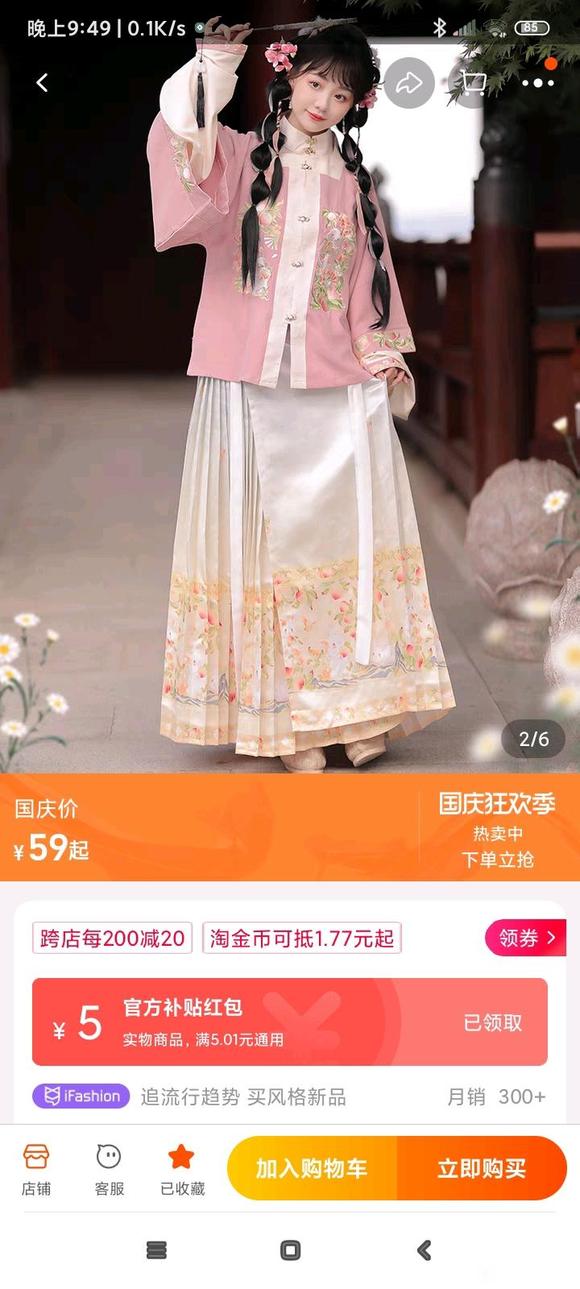Image resolution: width=580 pixels, height=1289 pixels.
Task: Tap the system back button
Action: (x=424, y=1250)
